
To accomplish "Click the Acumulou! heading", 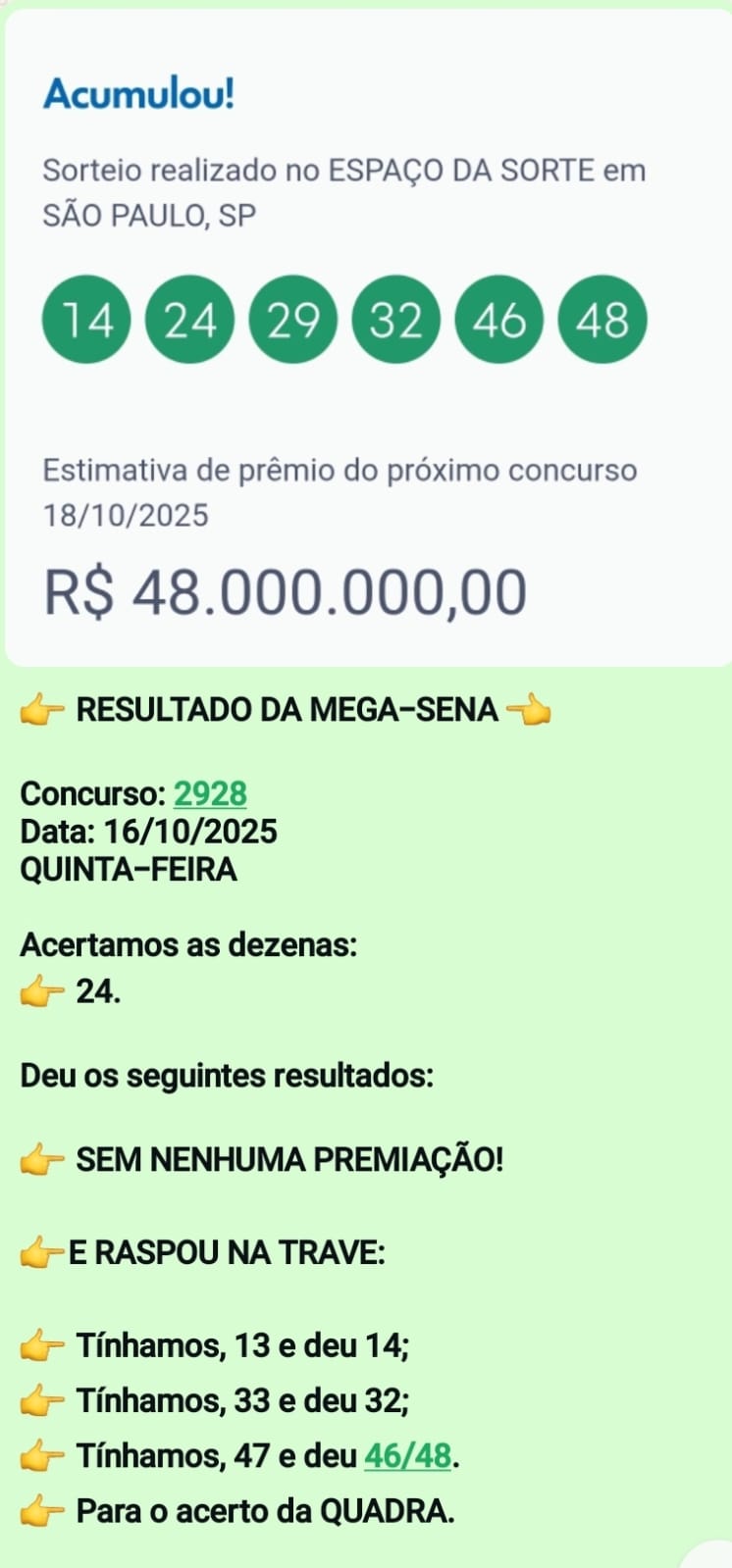I will tap(138, 95).
